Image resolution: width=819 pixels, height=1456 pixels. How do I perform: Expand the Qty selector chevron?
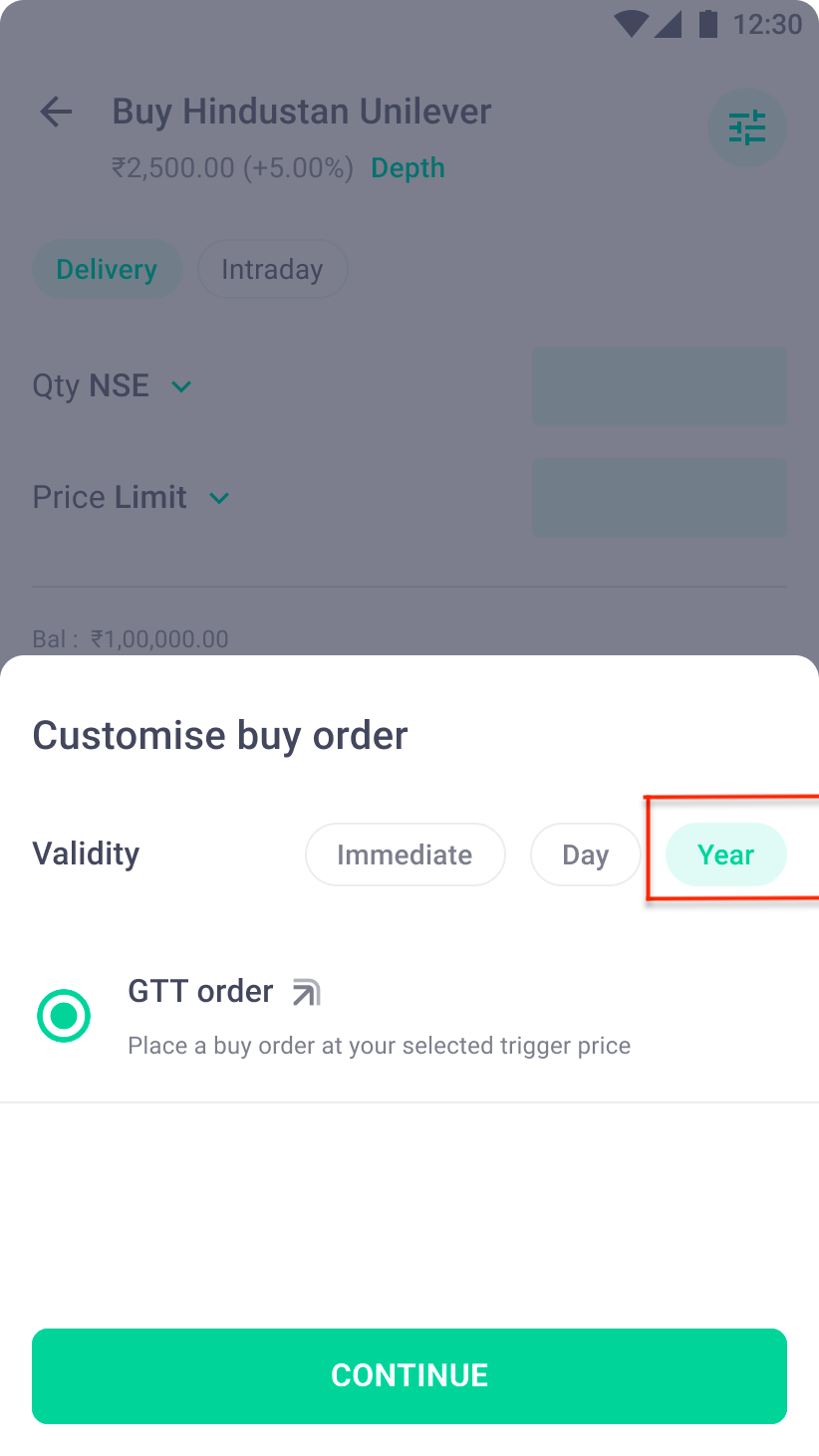click(x=180, y=386)
